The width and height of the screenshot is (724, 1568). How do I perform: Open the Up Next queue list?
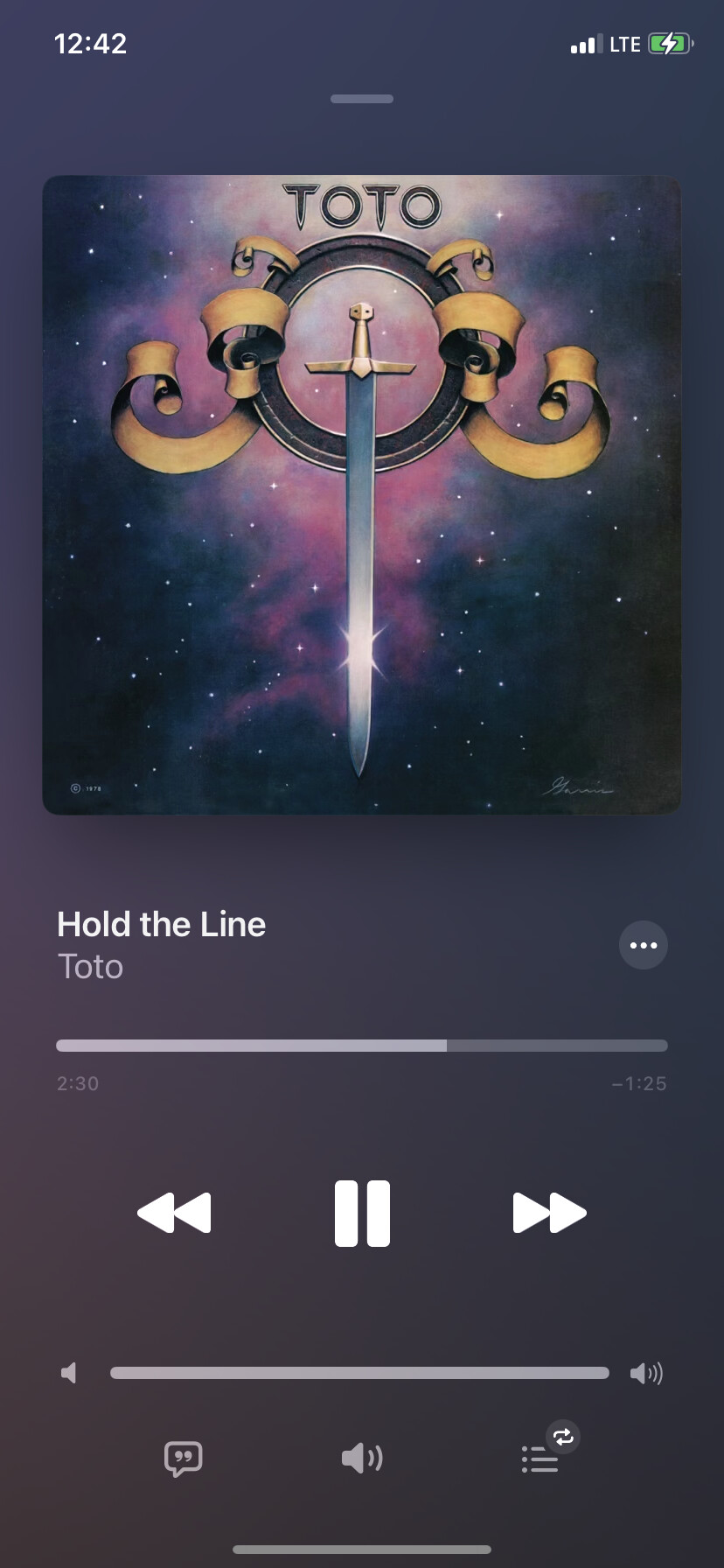[540, 1459]
